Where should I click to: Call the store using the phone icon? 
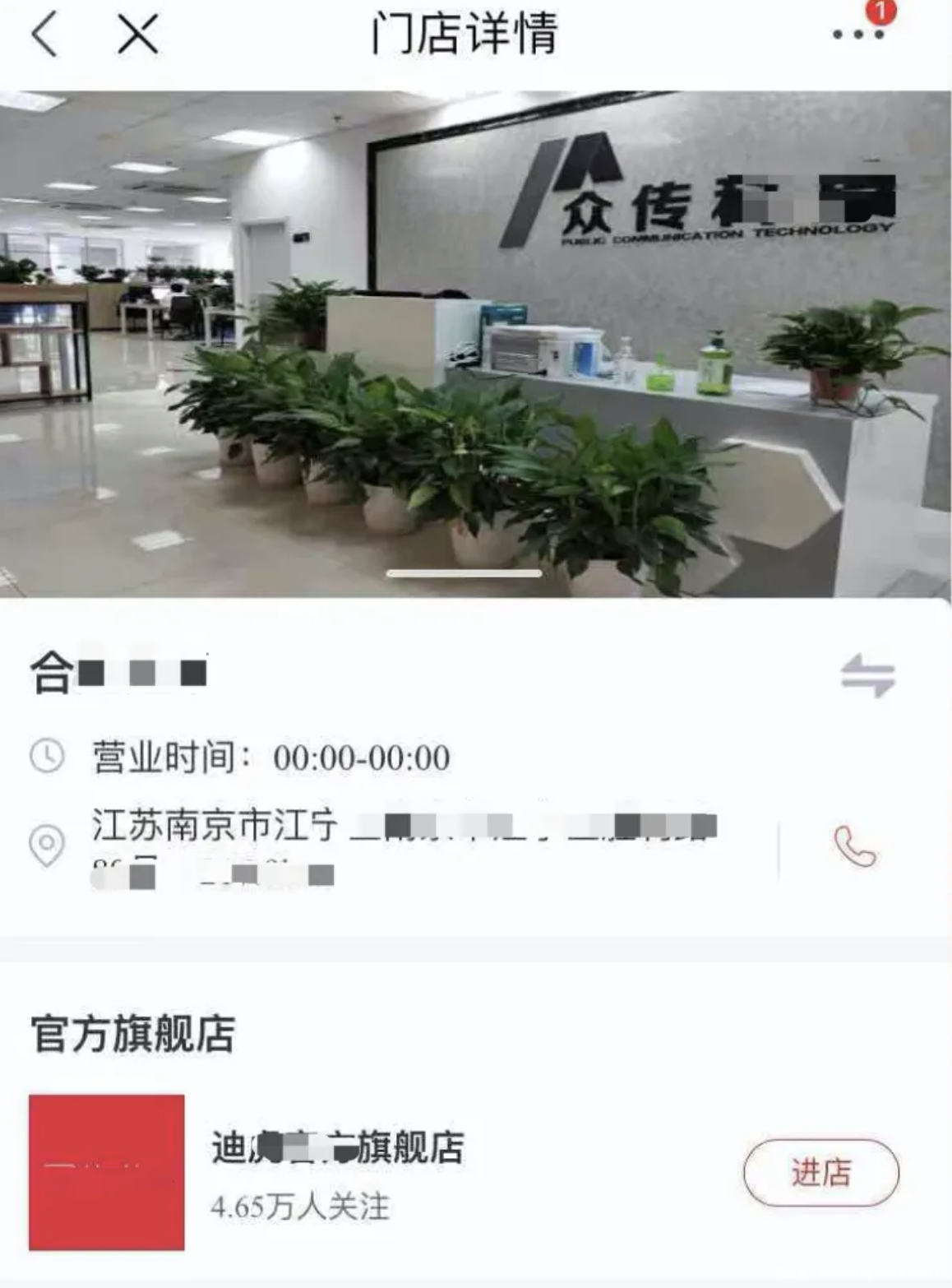point(855,846)
